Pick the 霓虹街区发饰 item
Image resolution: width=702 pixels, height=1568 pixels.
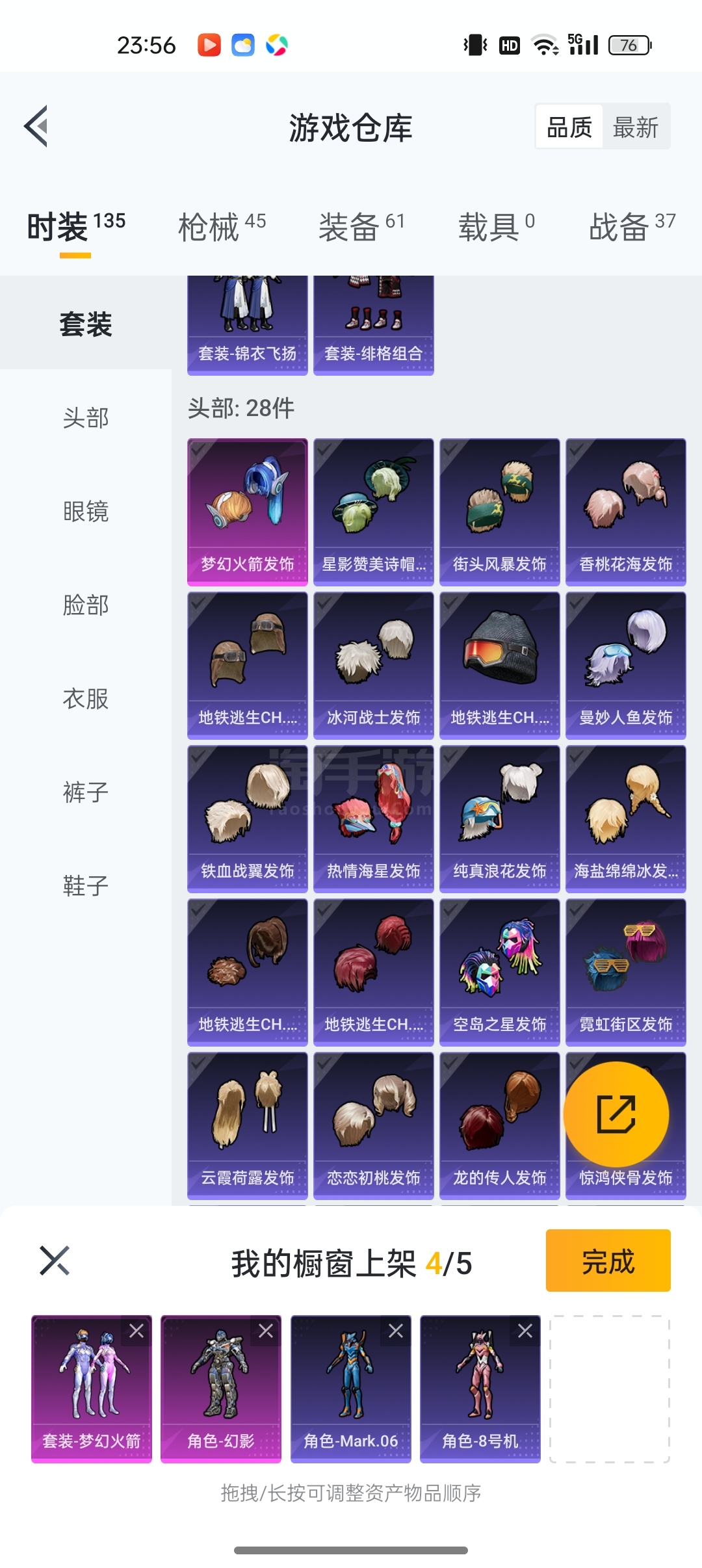625,972
